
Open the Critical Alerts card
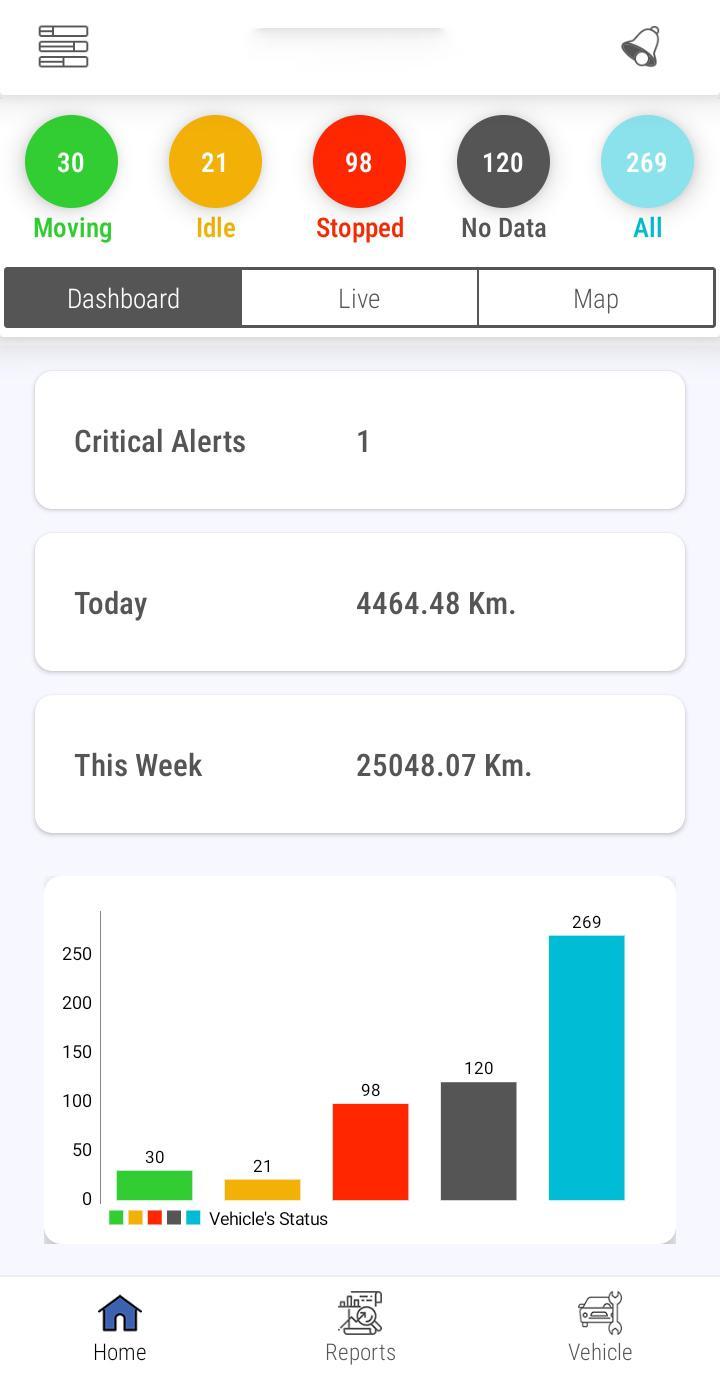[360, 441]
